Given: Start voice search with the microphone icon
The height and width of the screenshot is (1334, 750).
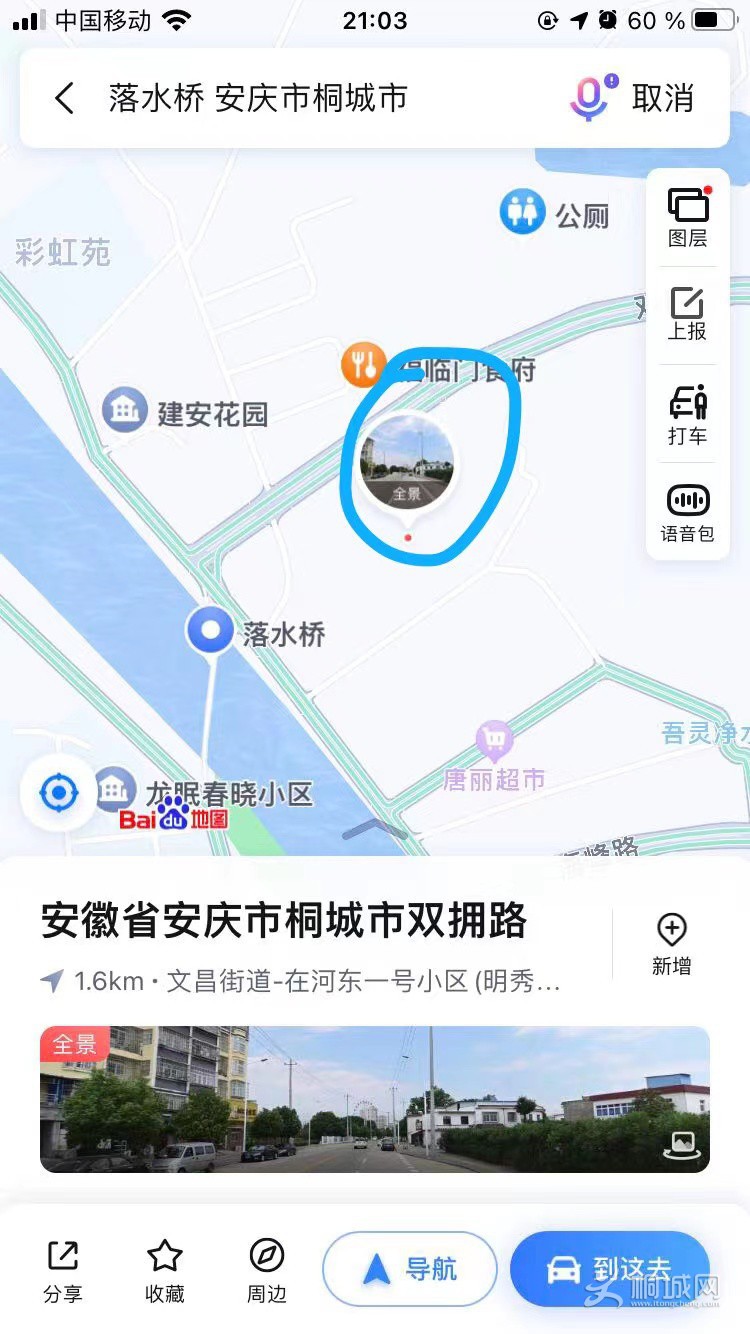Looking at the screenshot, I should coord(591,98).
